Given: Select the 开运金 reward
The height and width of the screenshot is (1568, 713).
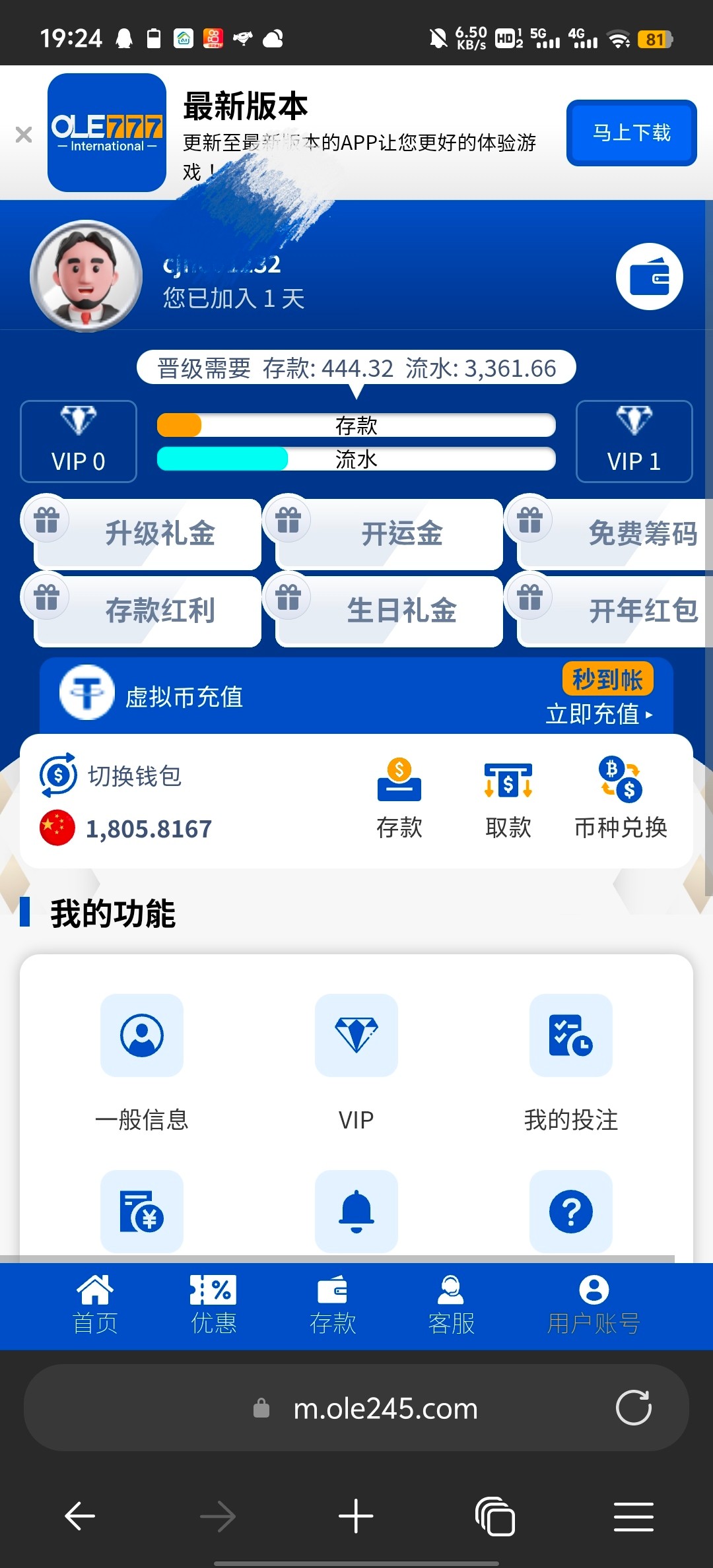Looking at the screenshot, I should point(389,534).
